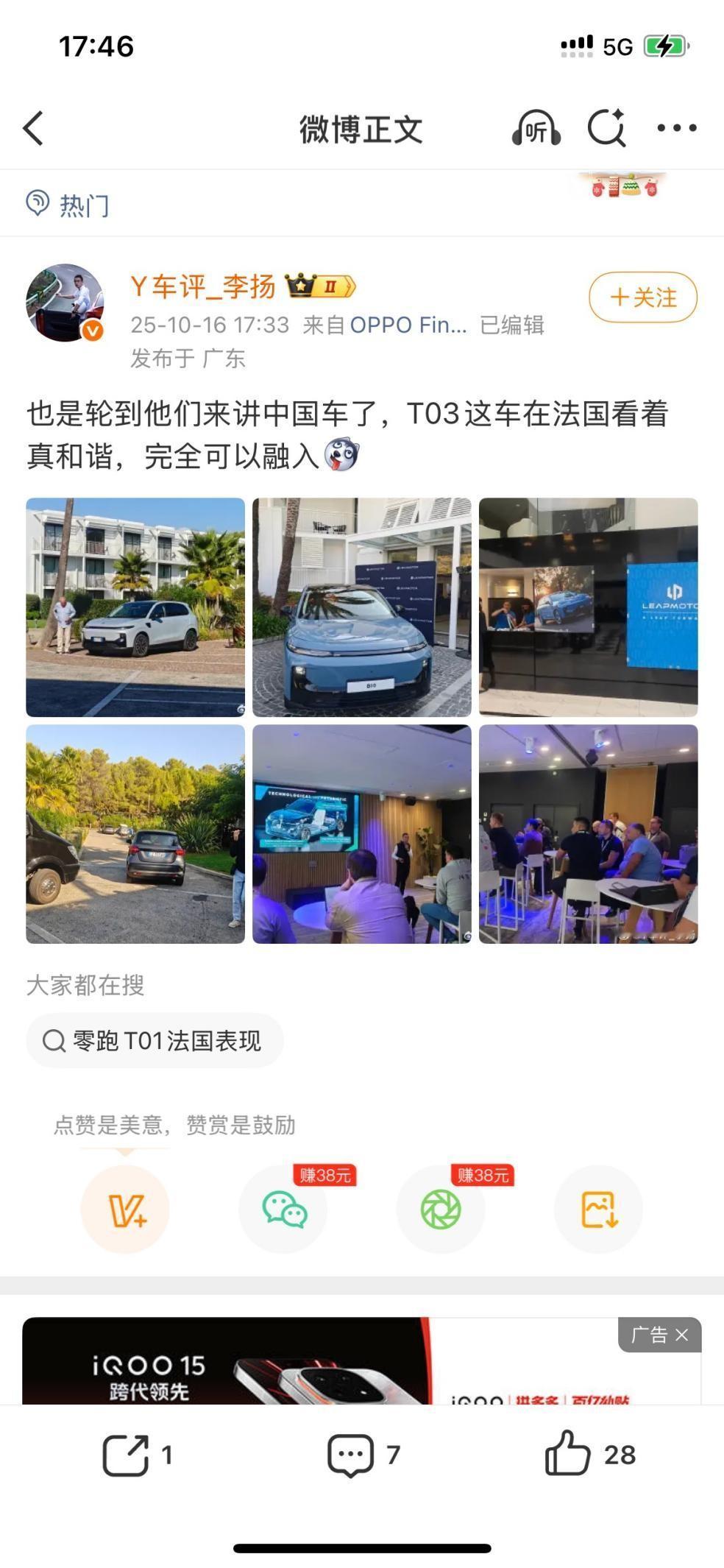Tap the V+ reward icon
724x1568 pixels.
click(126, 1209)
